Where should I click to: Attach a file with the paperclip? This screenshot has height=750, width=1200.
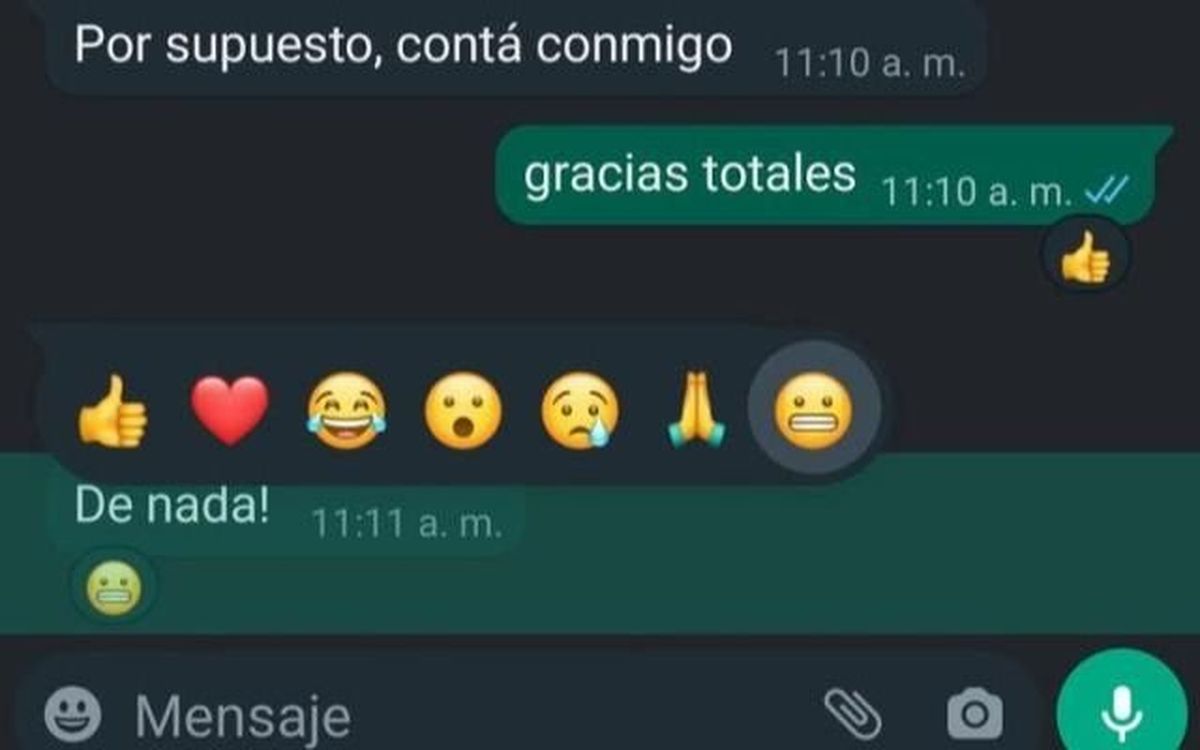tap(852, 714)
